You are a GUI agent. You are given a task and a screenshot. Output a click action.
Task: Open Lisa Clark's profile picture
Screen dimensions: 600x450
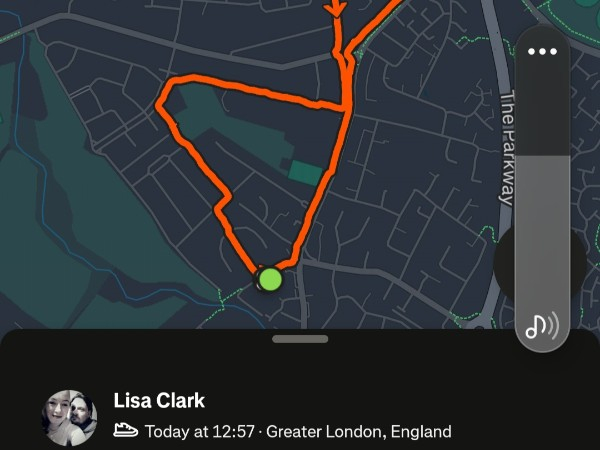[x=69, y=417]
